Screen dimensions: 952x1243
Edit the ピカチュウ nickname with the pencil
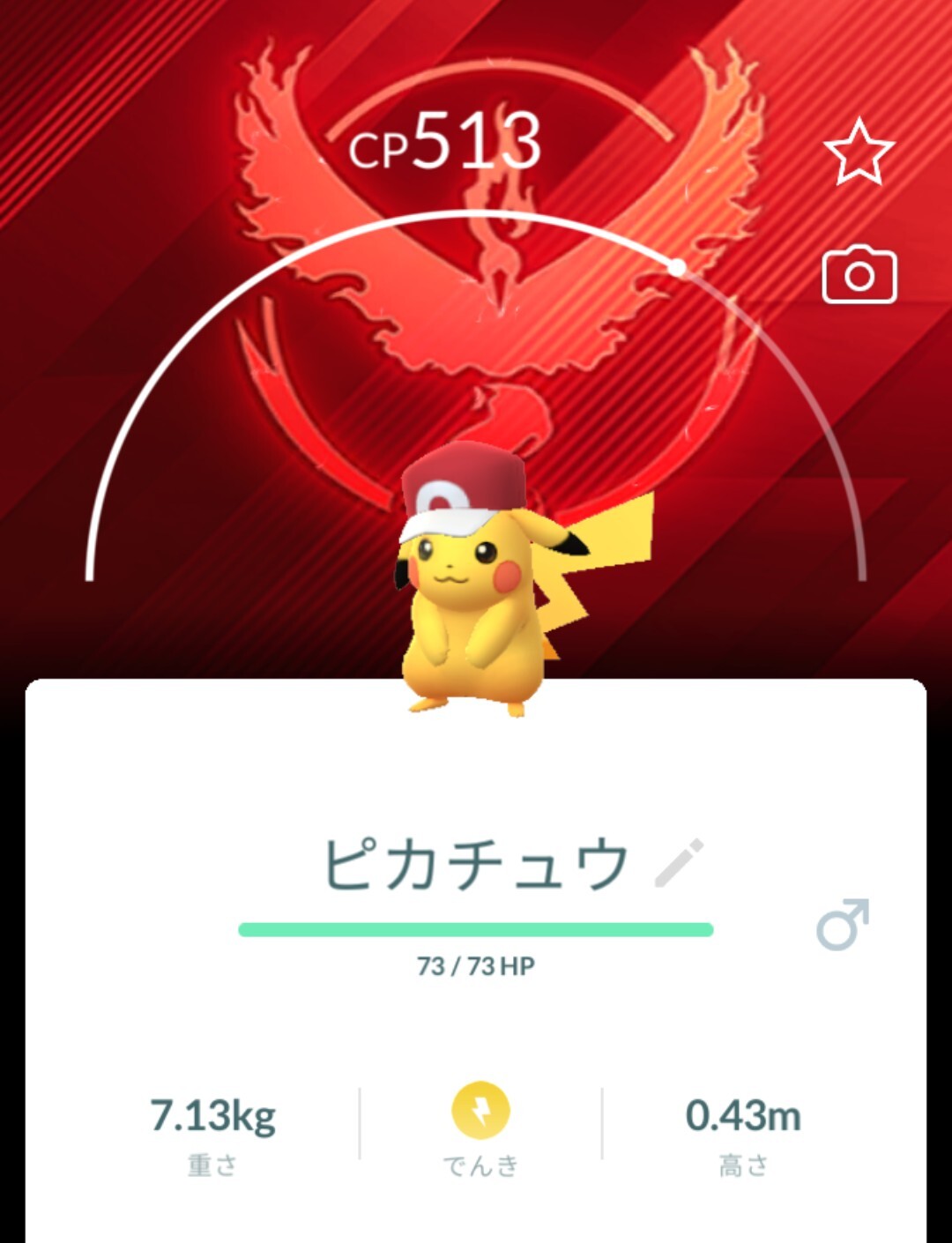click(679, 863)
